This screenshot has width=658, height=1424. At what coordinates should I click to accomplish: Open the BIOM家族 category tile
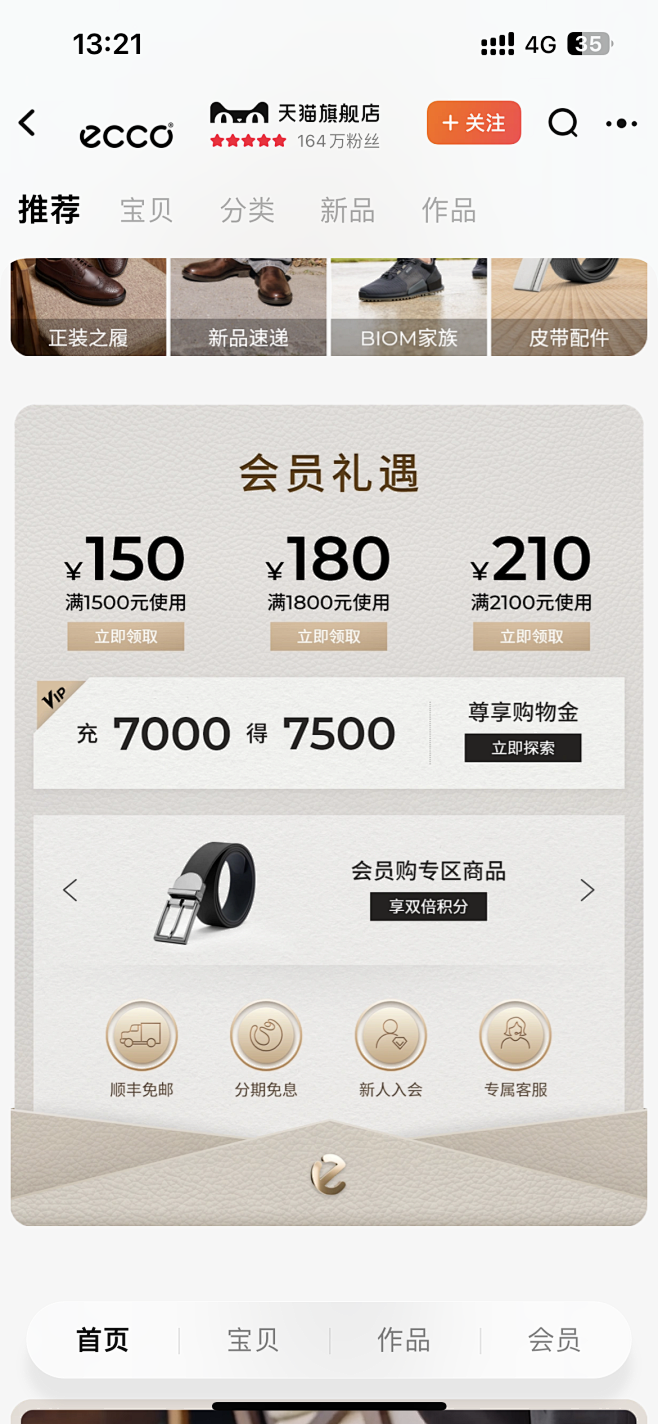(408, 307)
